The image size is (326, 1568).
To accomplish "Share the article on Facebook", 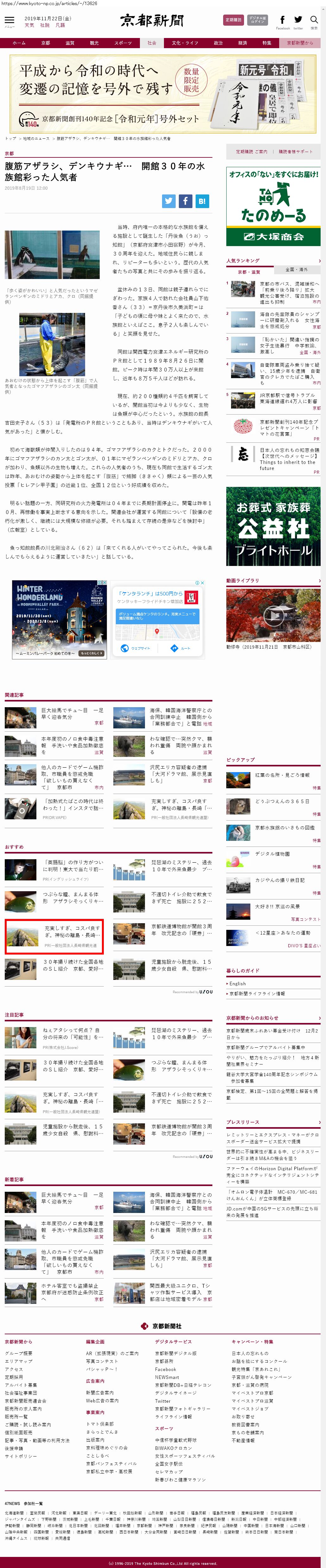I will pos(185,201).
